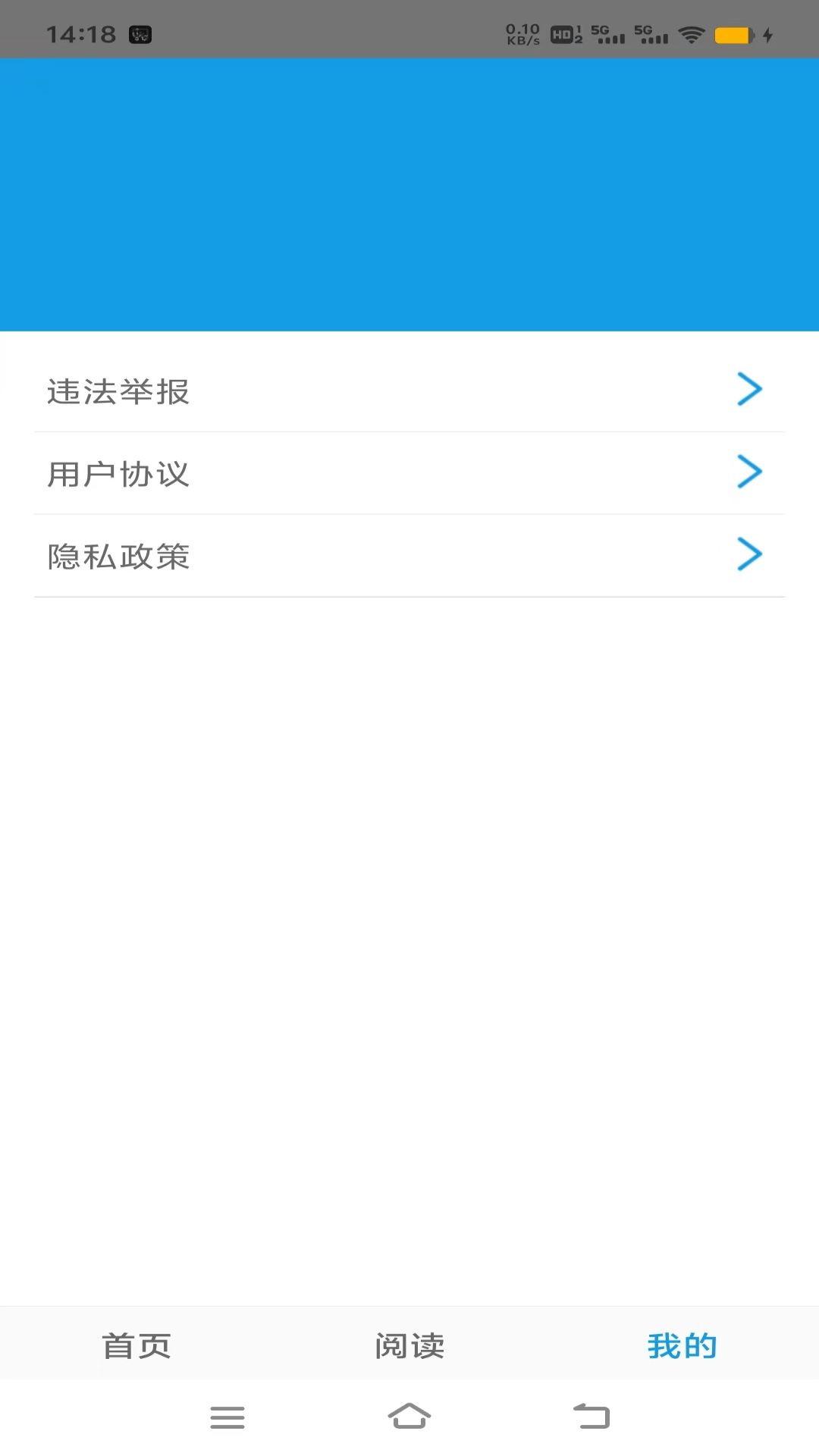Expand the 违法举报 row chevron

750,390
